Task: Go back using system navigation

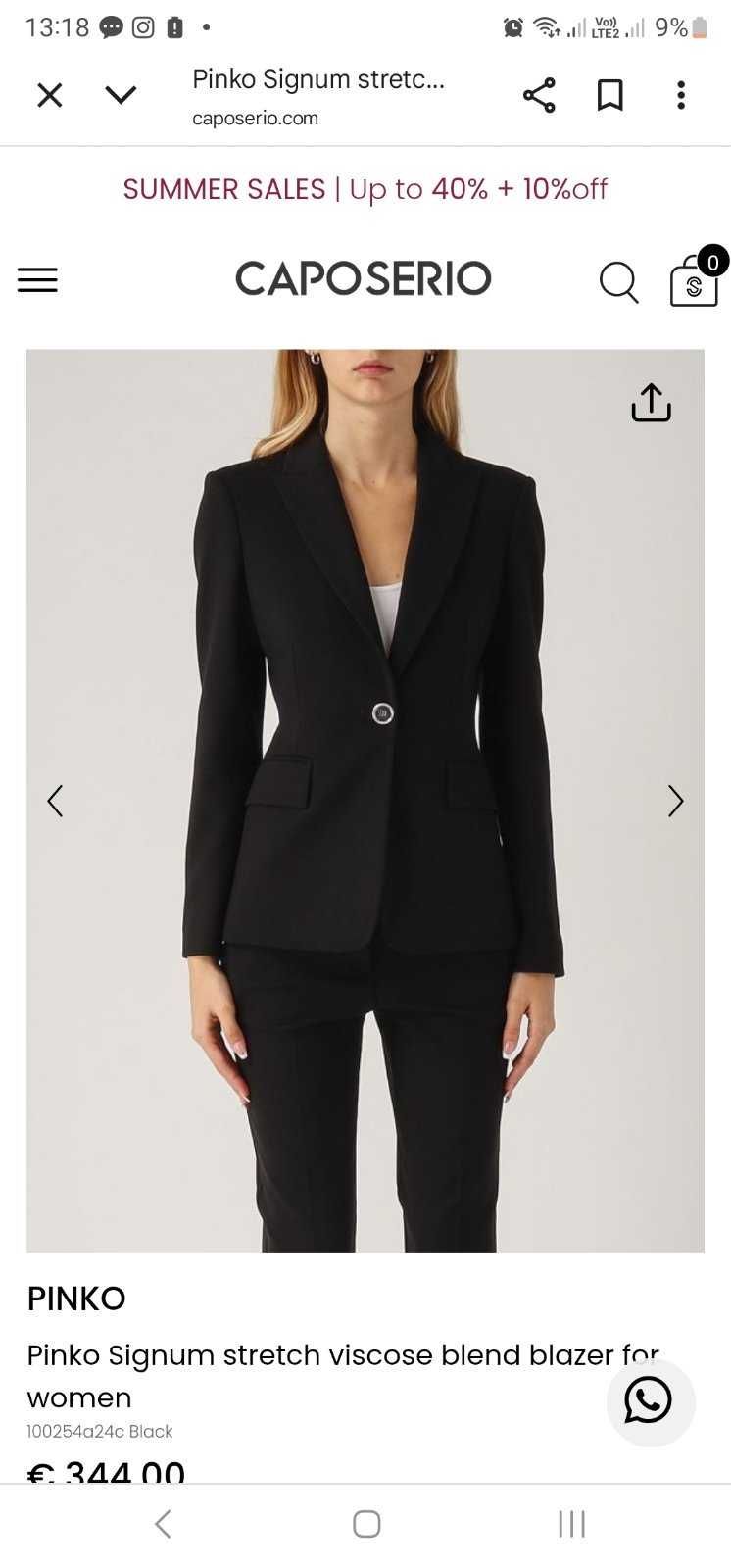Action: pos(163,1524)
